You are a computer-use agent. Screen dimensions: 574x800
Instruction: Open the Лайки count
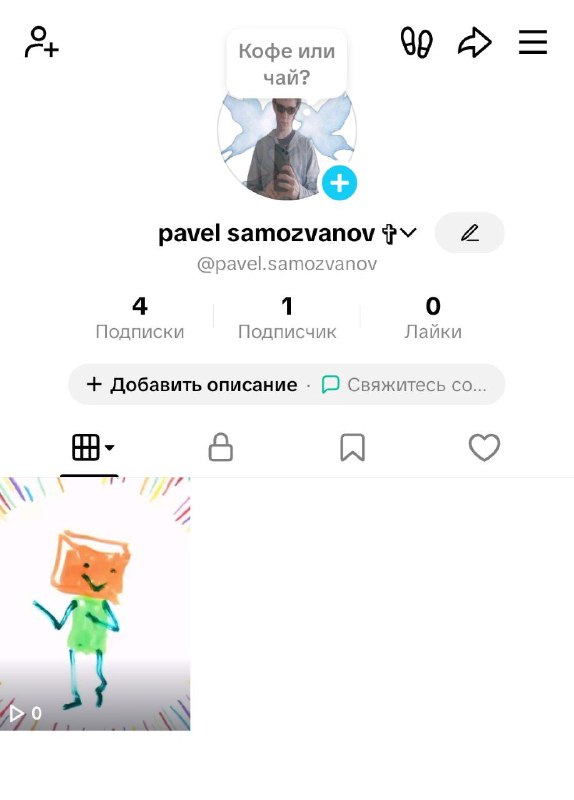click(x=433, y=317)
